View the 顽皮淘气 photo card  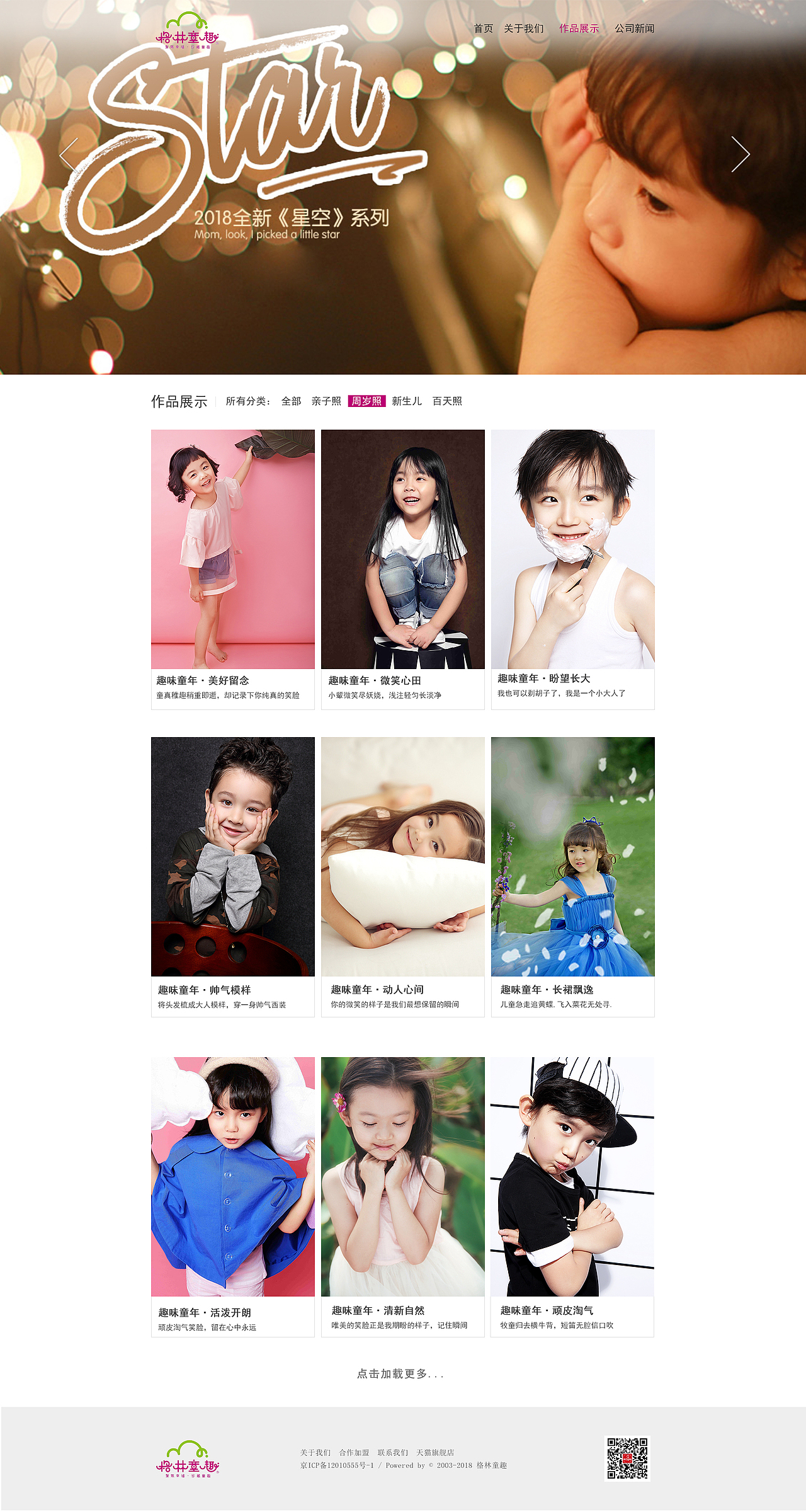point(572,1177)
